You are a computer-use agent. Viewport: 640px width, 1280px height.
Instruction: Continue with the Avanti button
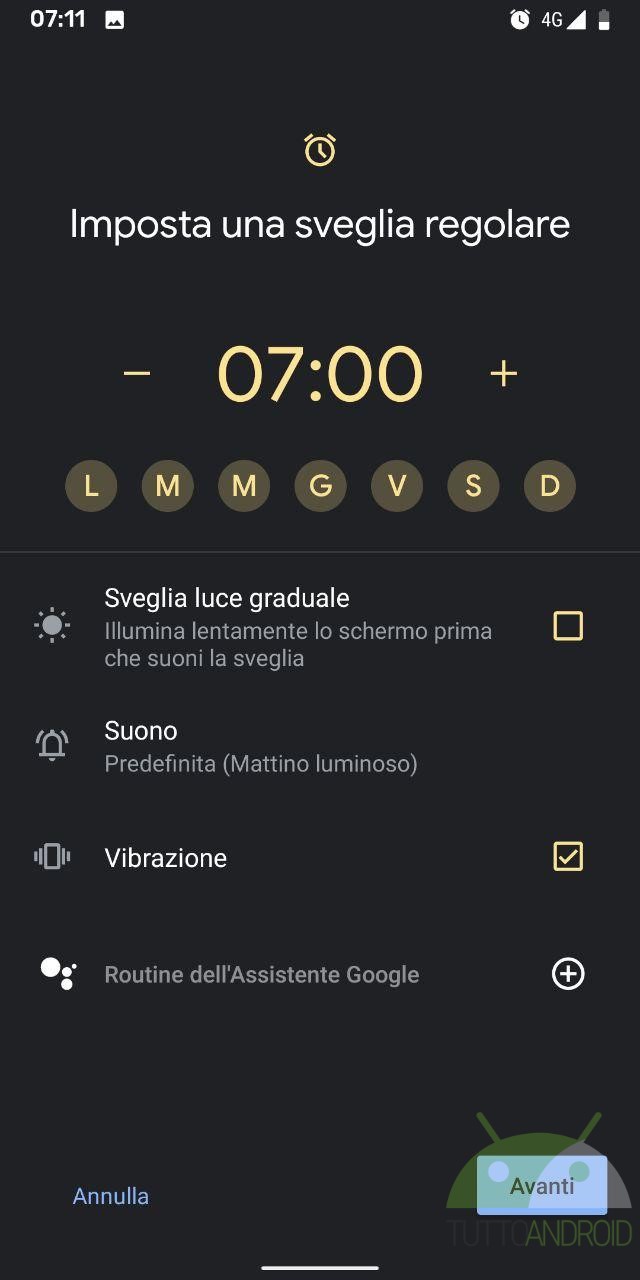pyautogui.click(x=542, y=1186)
